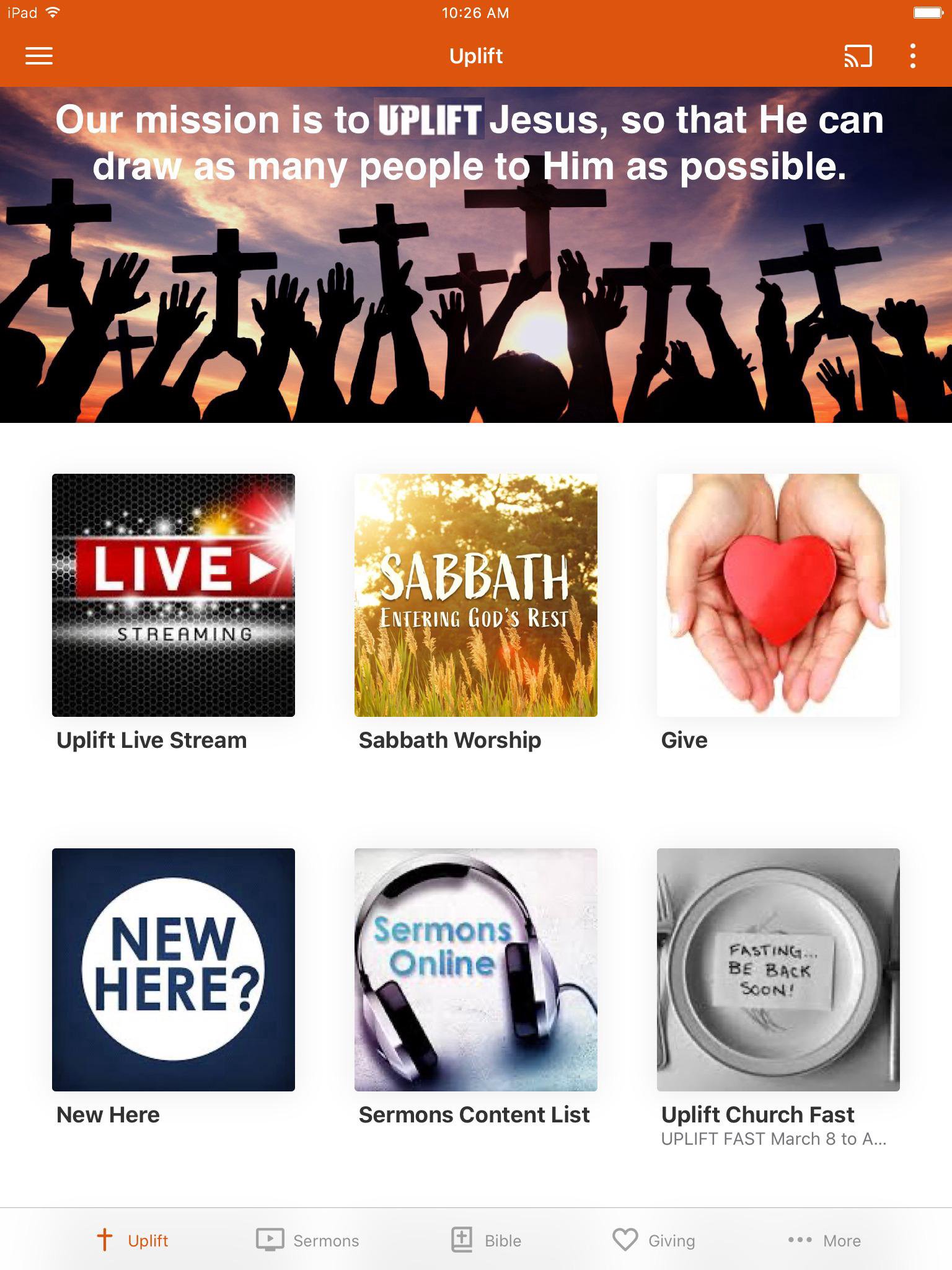952x1270 pixels.
Task: Open the Uplift Live Stream tile
Action: pyautogui.click(x=174, y=595)
